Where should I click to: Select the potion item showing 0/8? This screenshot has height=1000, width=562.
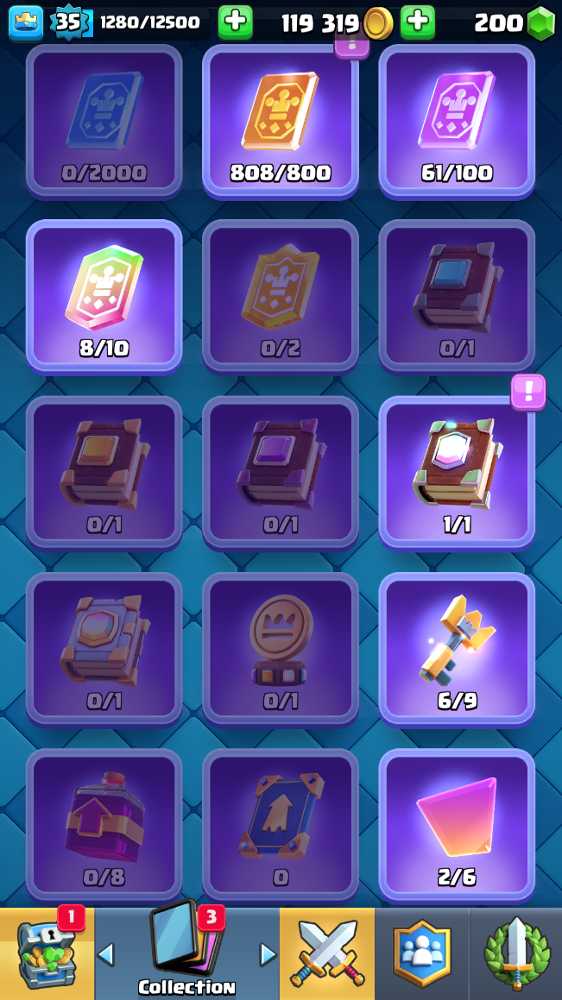pyautogui.click(x=104, y=825)
